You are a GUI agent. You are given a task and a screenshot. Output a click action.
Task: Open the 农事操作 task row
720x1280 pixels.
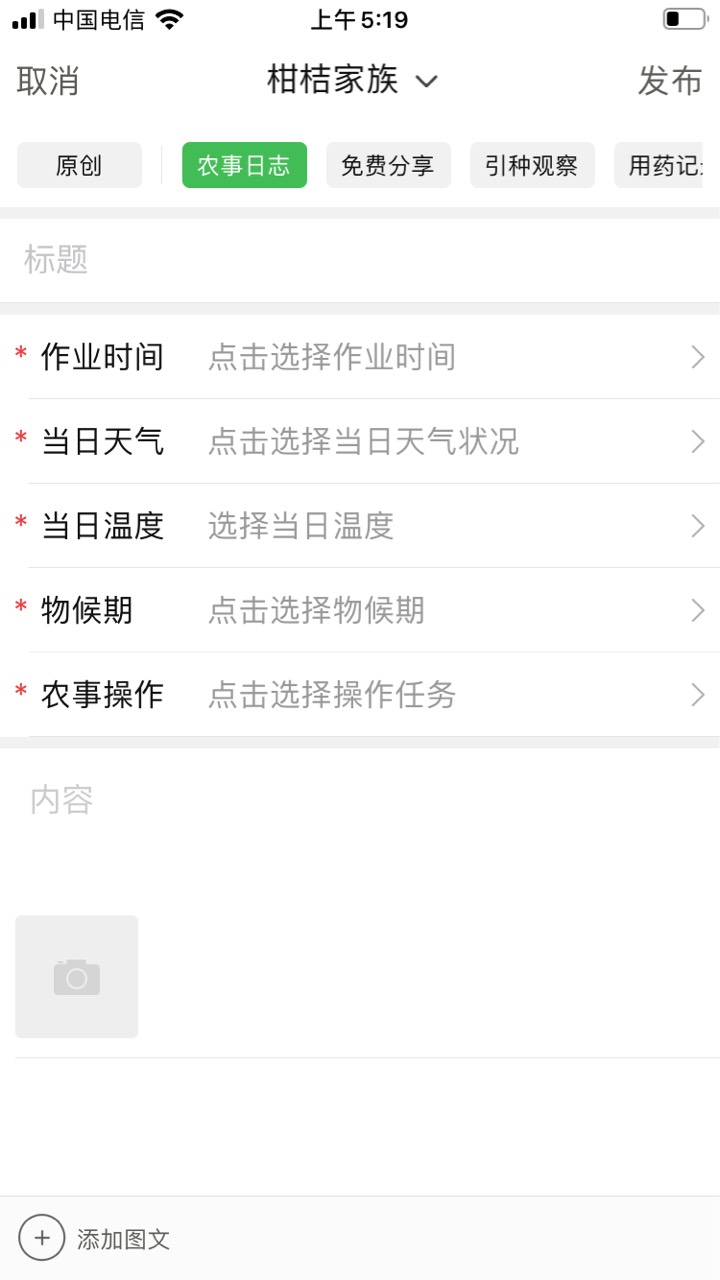click(x=360, y=695)
